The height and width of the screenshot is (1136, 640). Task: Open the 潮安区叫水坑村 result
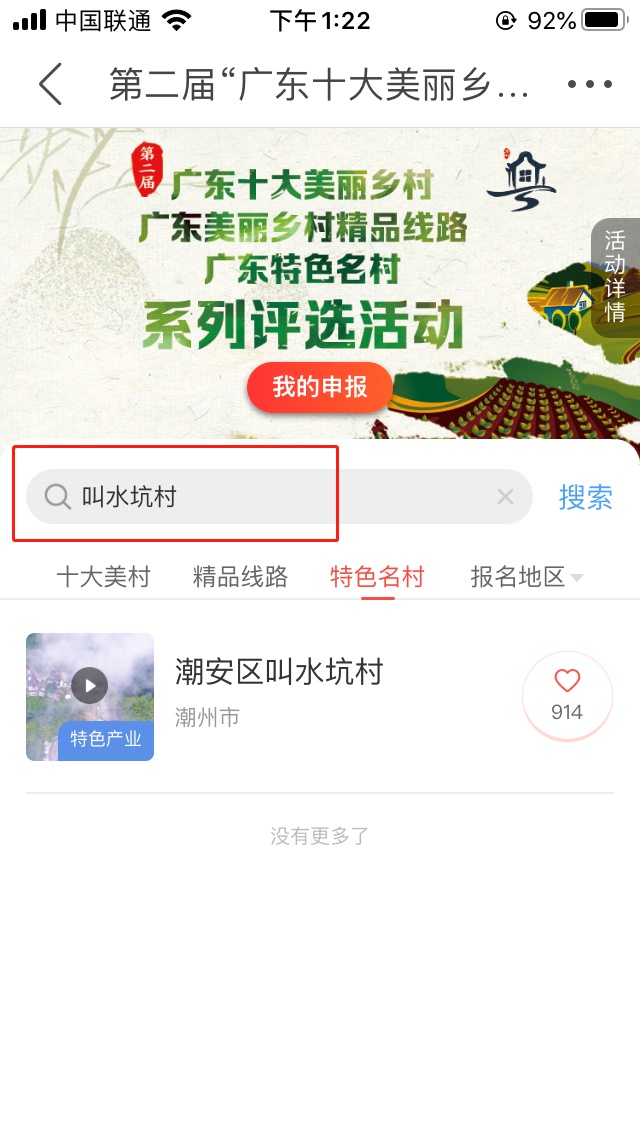[279, 671]
